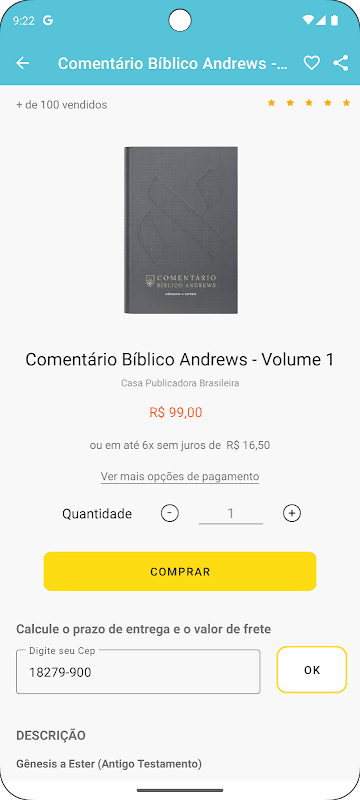Decrease quantity with the minus button
Screen dimensions: 360x800
(x=170, y=513)
